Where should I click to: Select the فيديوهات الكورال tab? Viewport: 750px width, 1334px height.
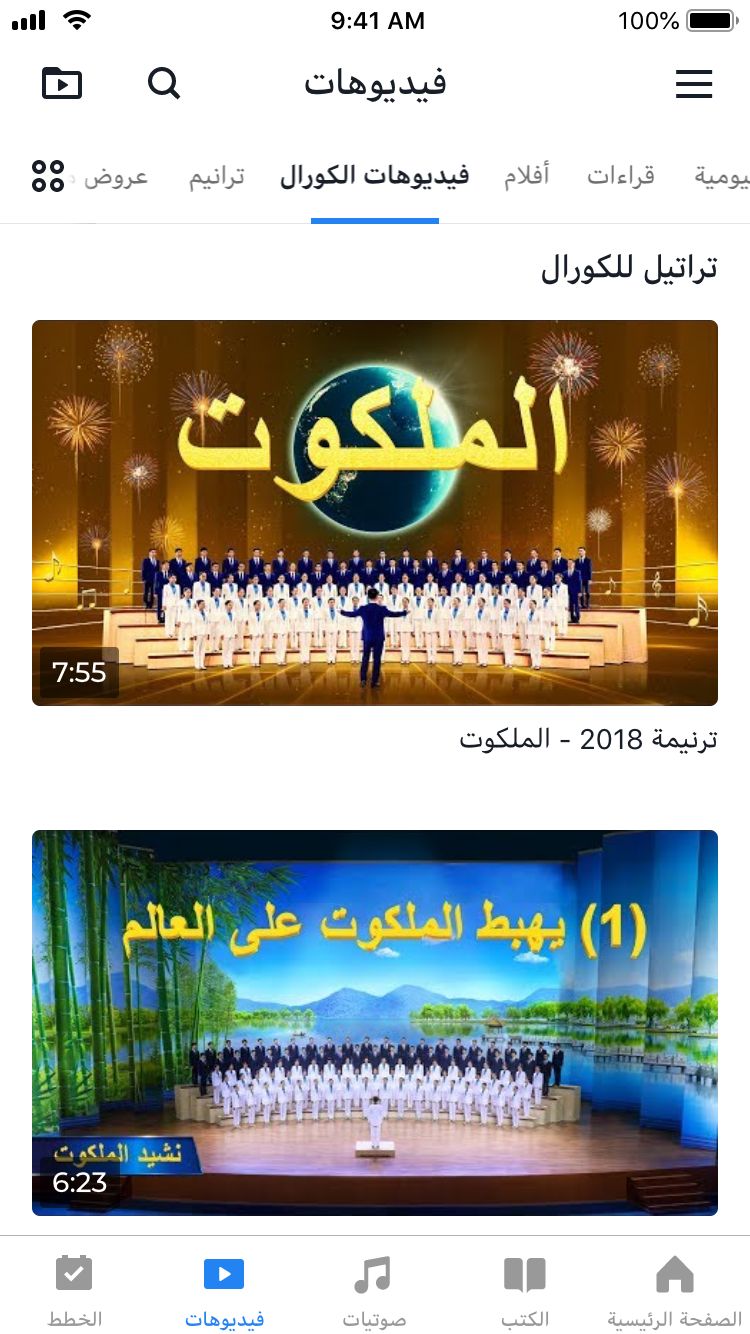coord(375,178)
